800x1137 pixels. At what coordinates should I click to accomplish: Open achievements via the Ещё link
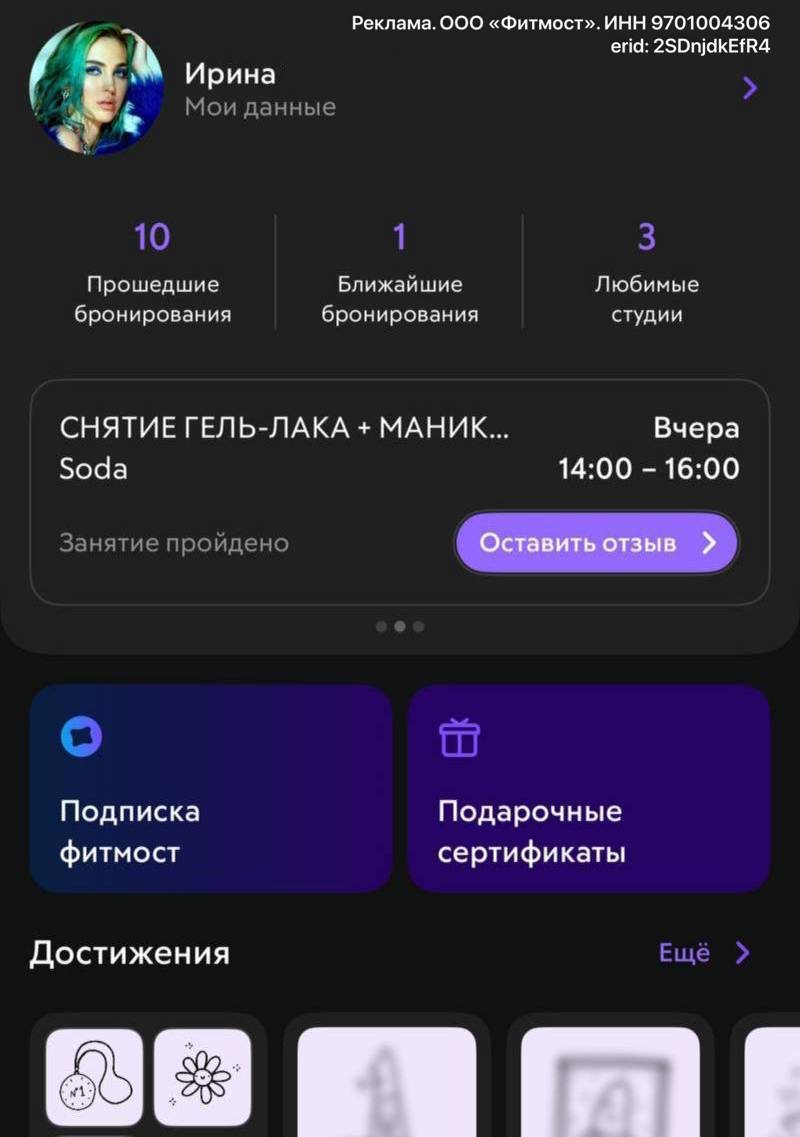[x=686, y=954]
